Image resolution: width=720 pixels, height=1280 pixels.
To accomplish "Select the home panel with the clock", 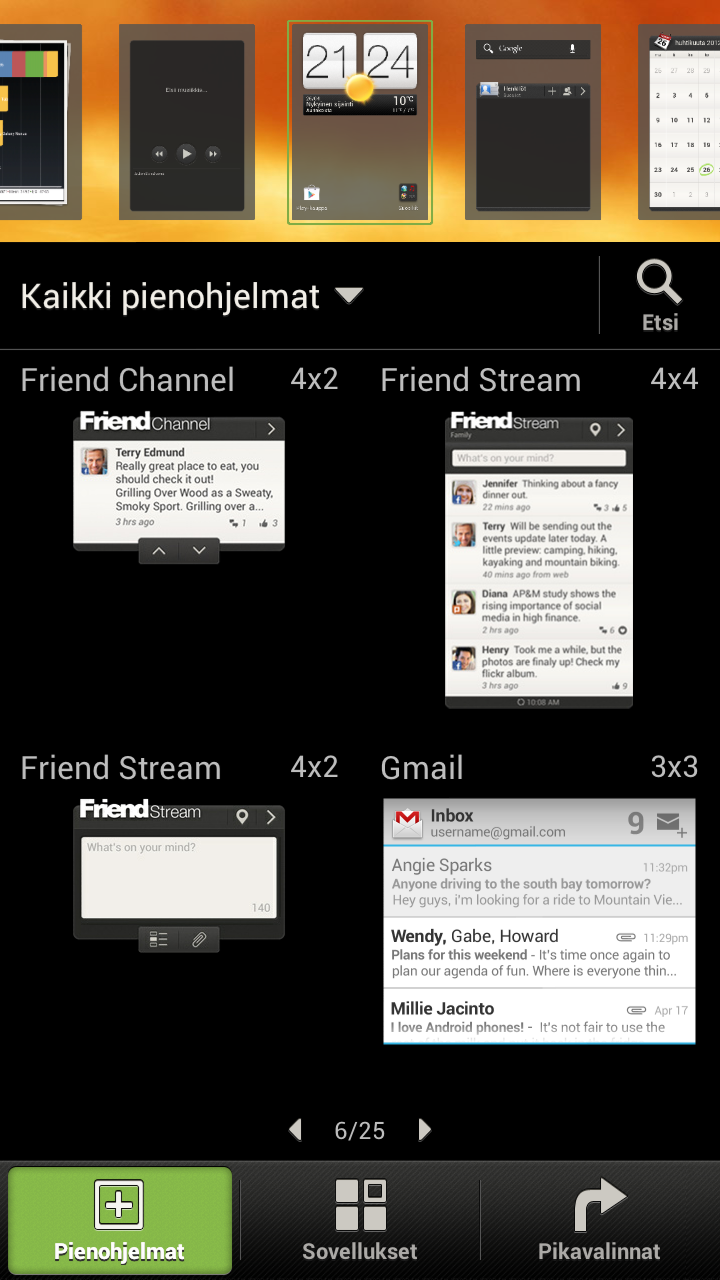I will pos(360,122).
